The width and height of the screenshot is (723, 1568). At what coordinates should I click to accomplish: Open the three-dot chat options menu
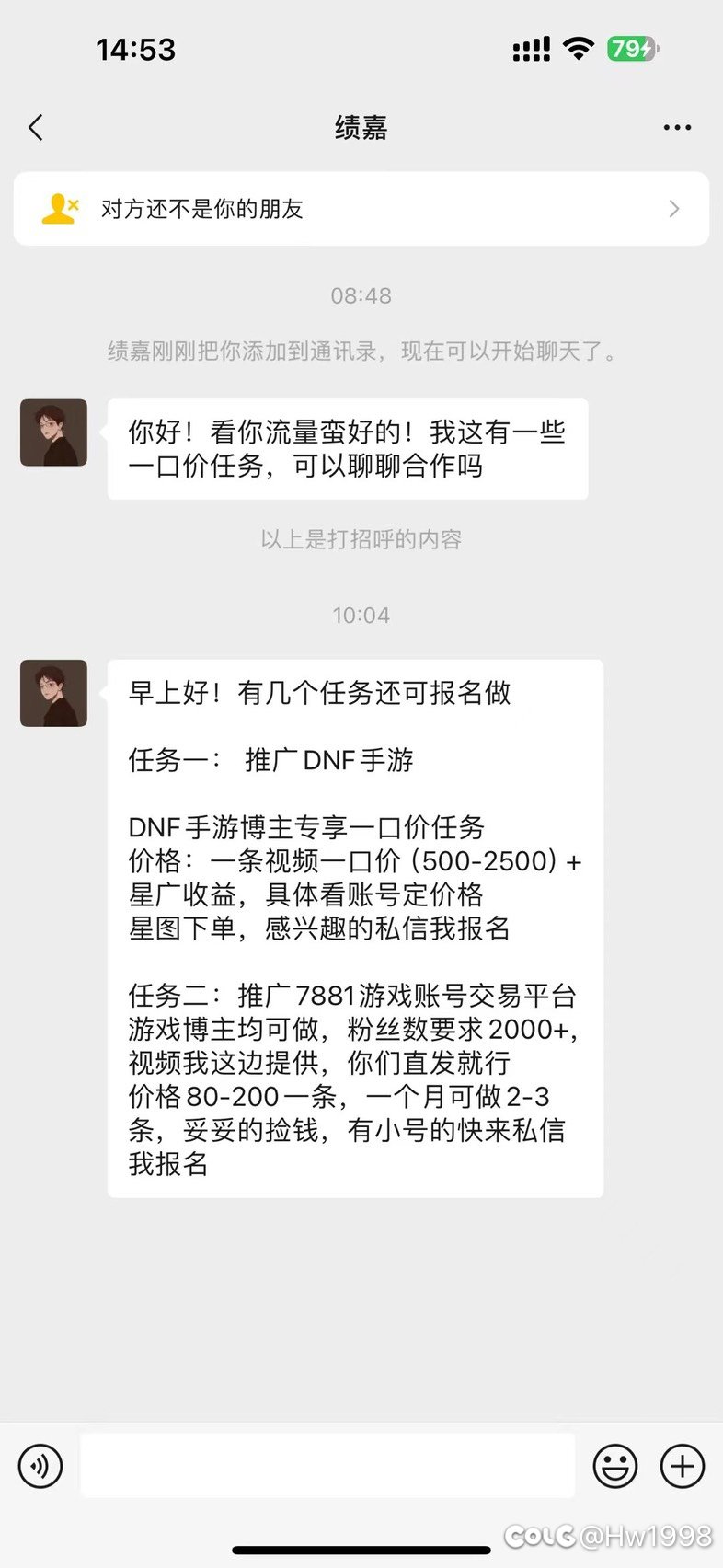tap(677, 127)
